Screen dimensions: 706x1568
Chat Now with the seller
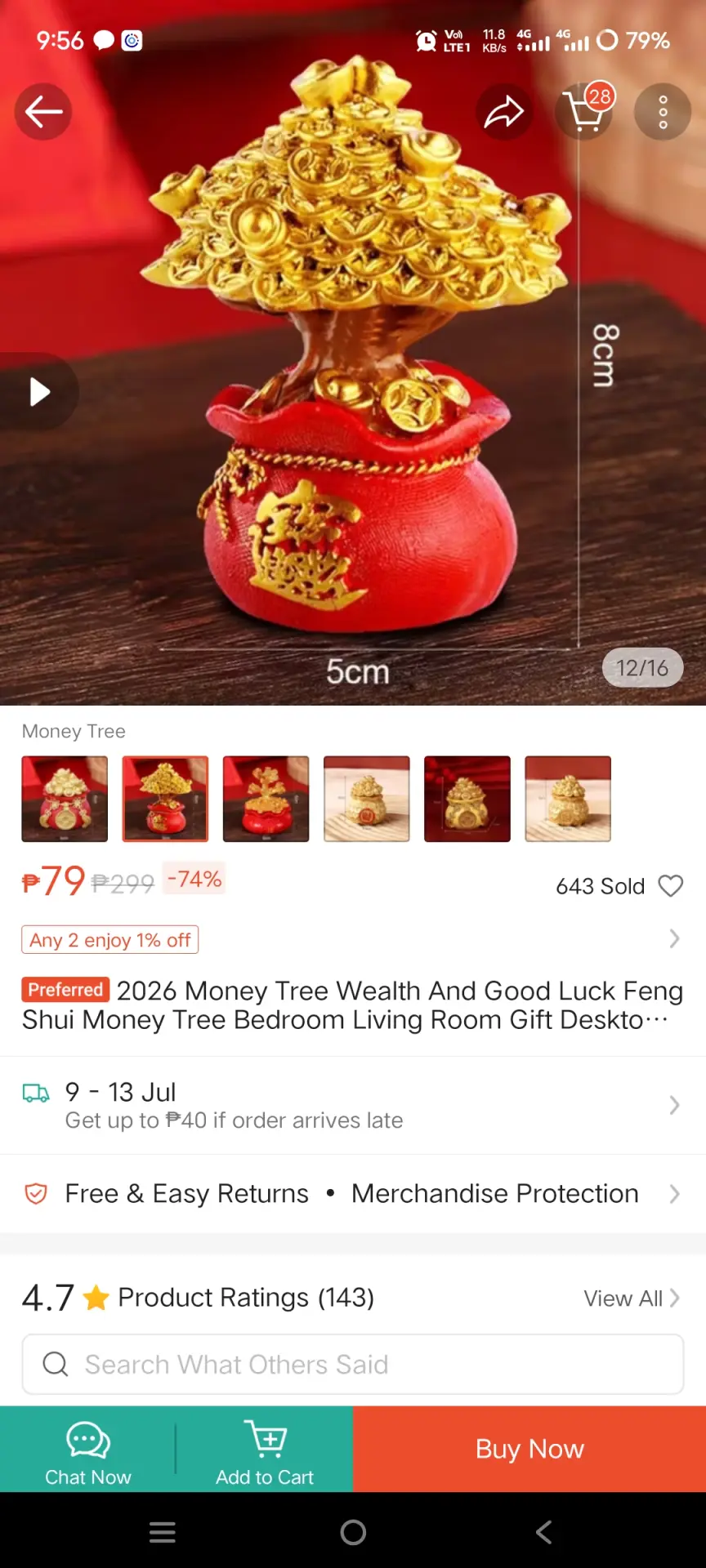[x=88, y=1450]
